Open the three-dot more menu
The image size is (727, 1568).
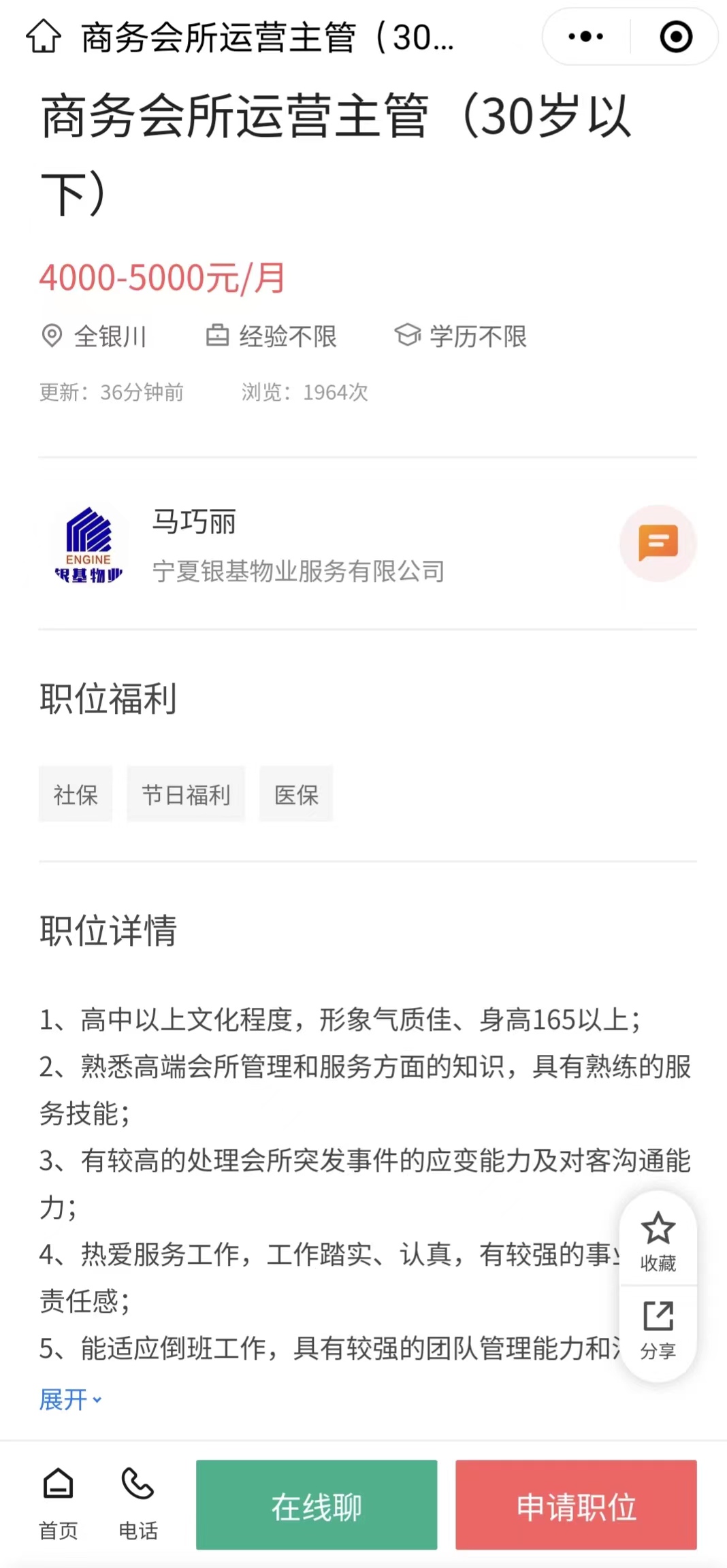585,37
